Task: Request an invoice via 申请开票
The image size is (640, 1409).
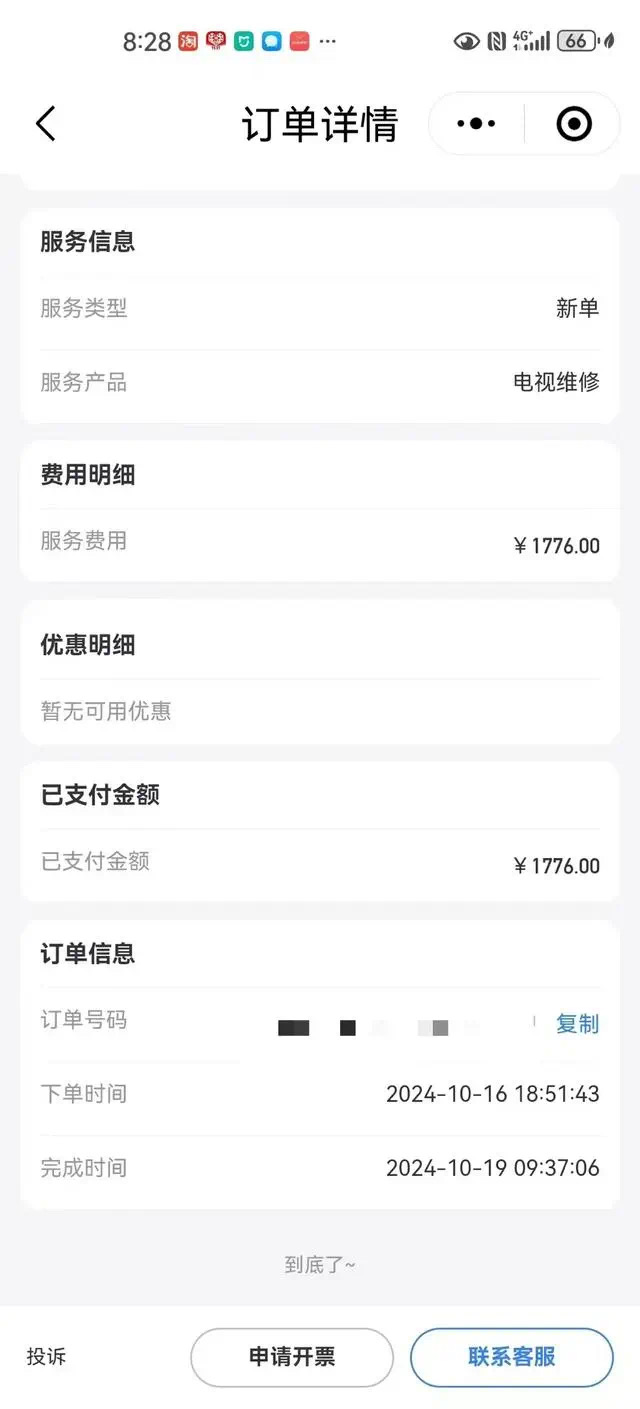Action: 292,1357
